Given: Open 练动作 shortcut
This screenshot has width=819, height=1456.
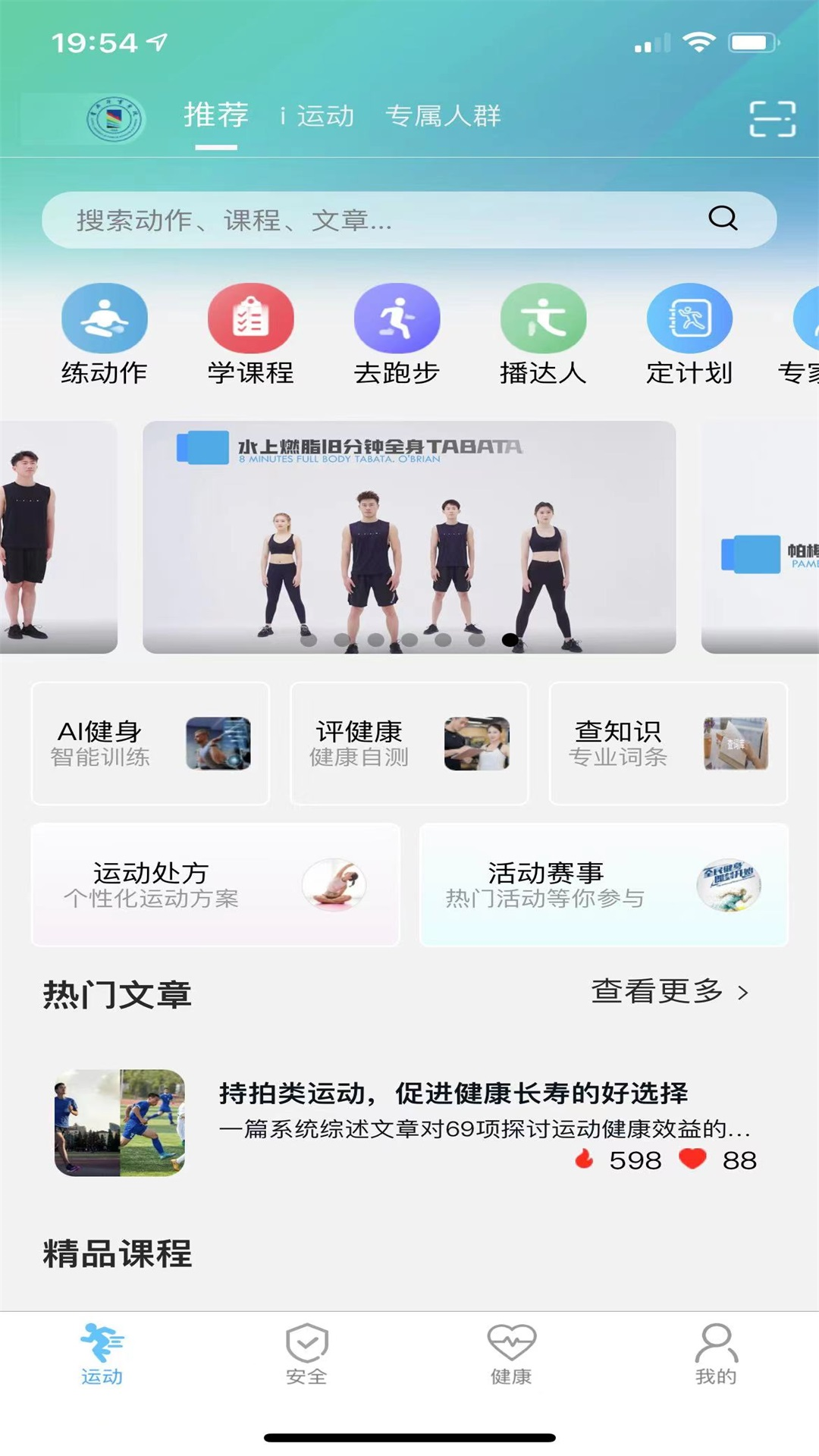Looking at the screenshot, I should pyautogui.click(x=105, y=334).
